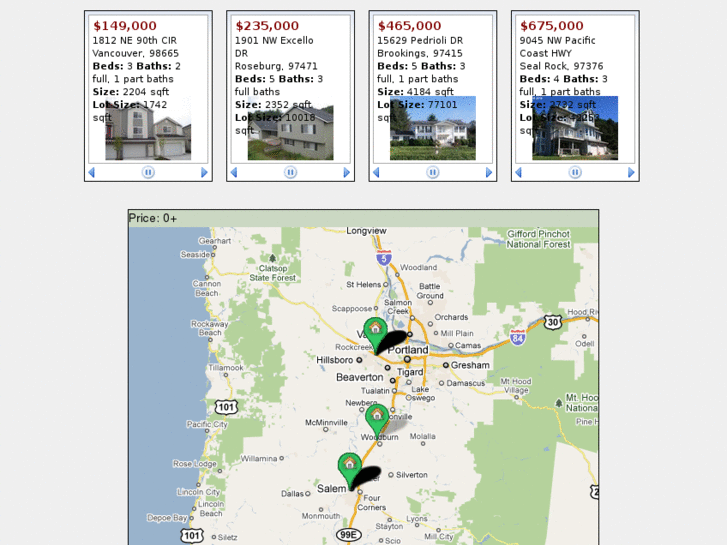Pause the $465,000 Brookings slideshow
The width and height of the screenshot is (727, 545).
pos(433,172)
